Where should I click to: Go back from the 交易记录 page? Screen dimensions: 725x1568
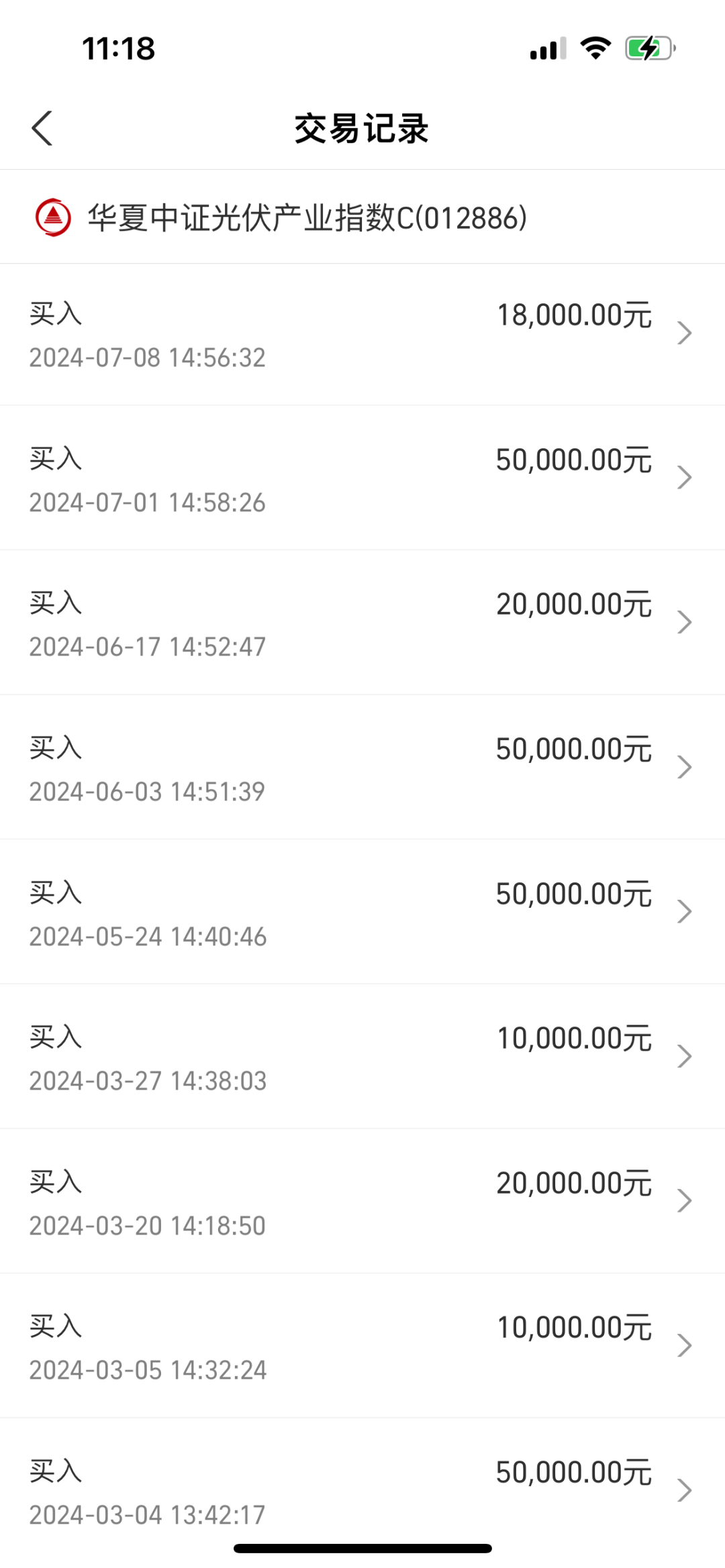pyautogui.click(x=42, y=128)
